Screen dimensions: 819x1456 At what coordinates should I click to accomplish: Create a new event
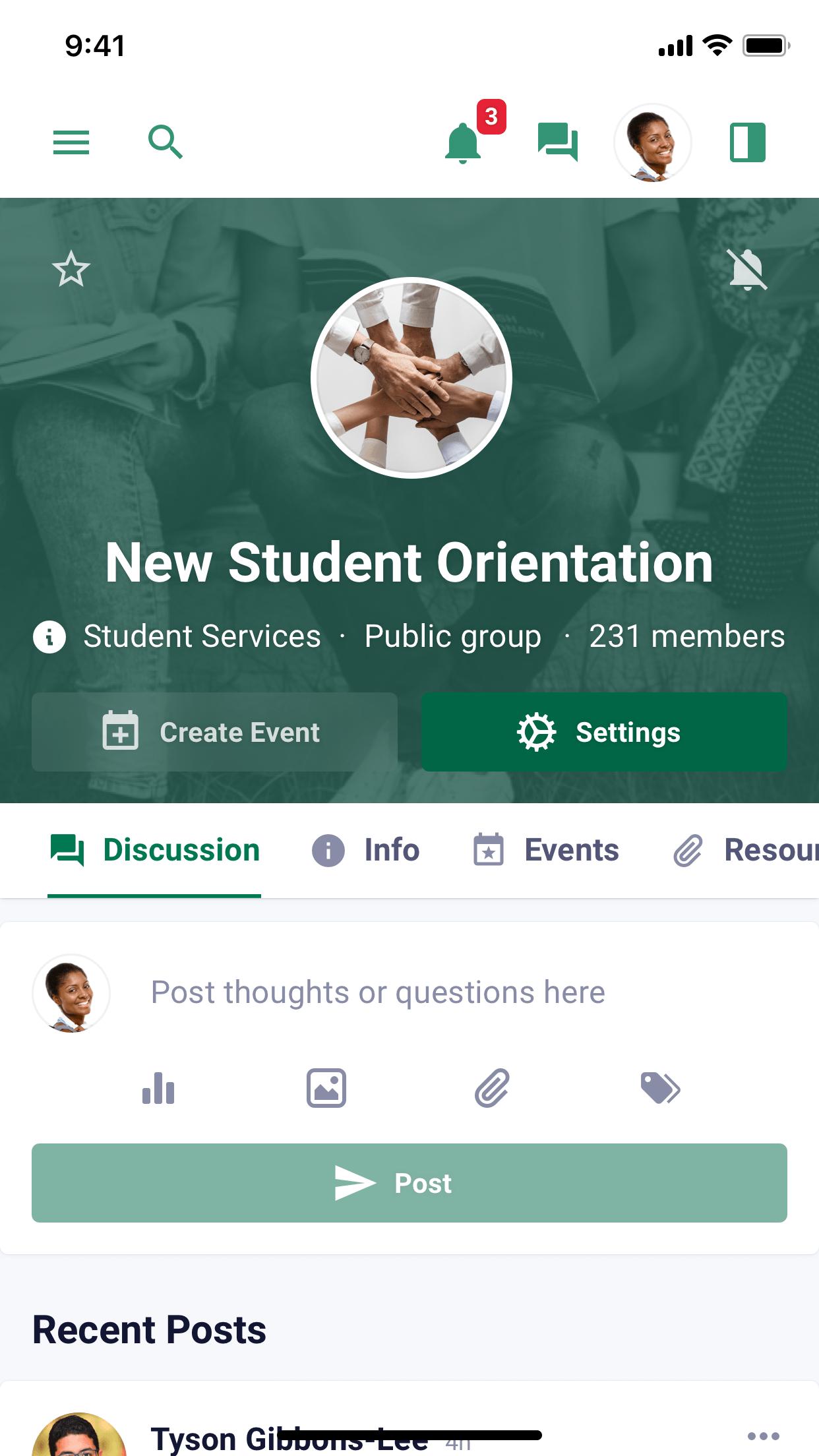tap(214, 732)
